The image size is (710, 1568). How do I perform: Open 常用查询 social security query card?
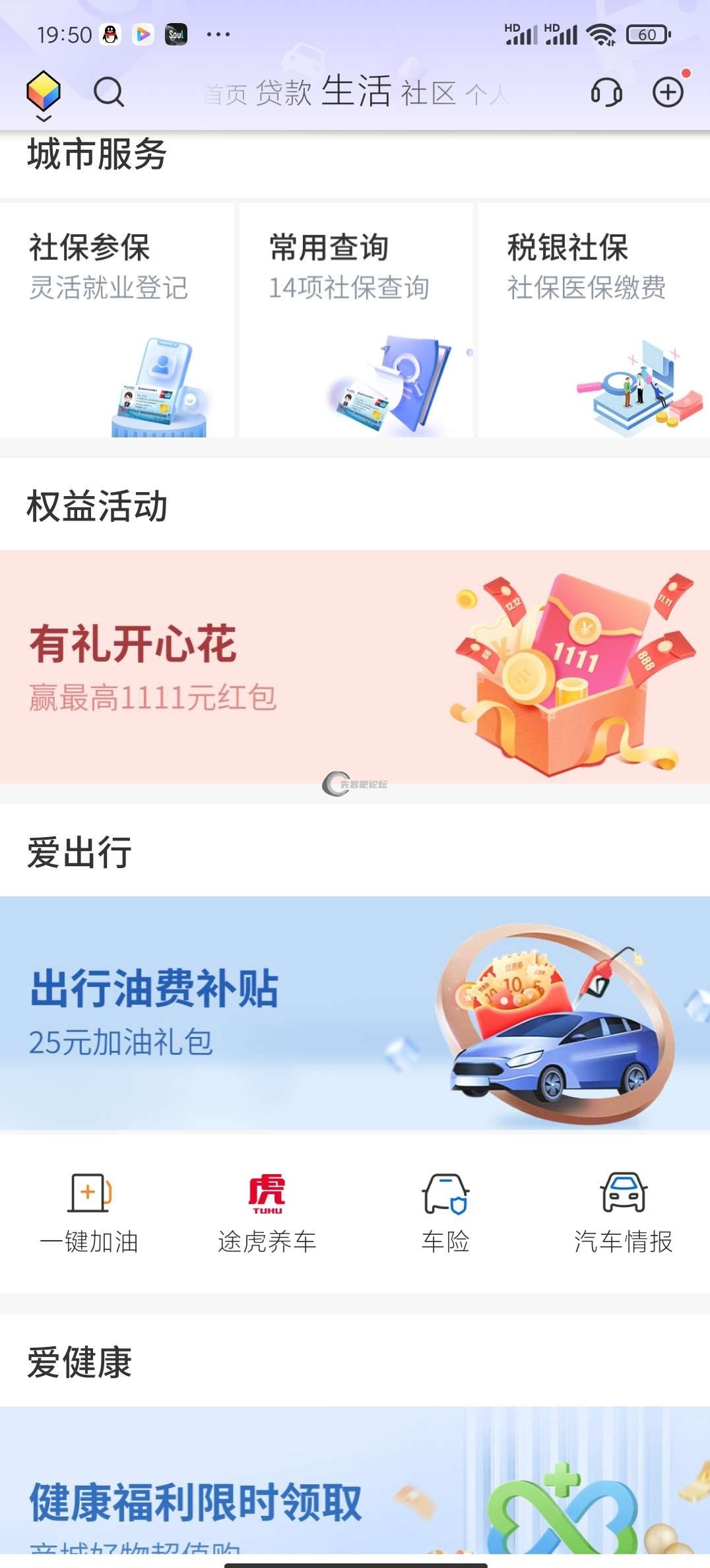click(x=356, y=319)
